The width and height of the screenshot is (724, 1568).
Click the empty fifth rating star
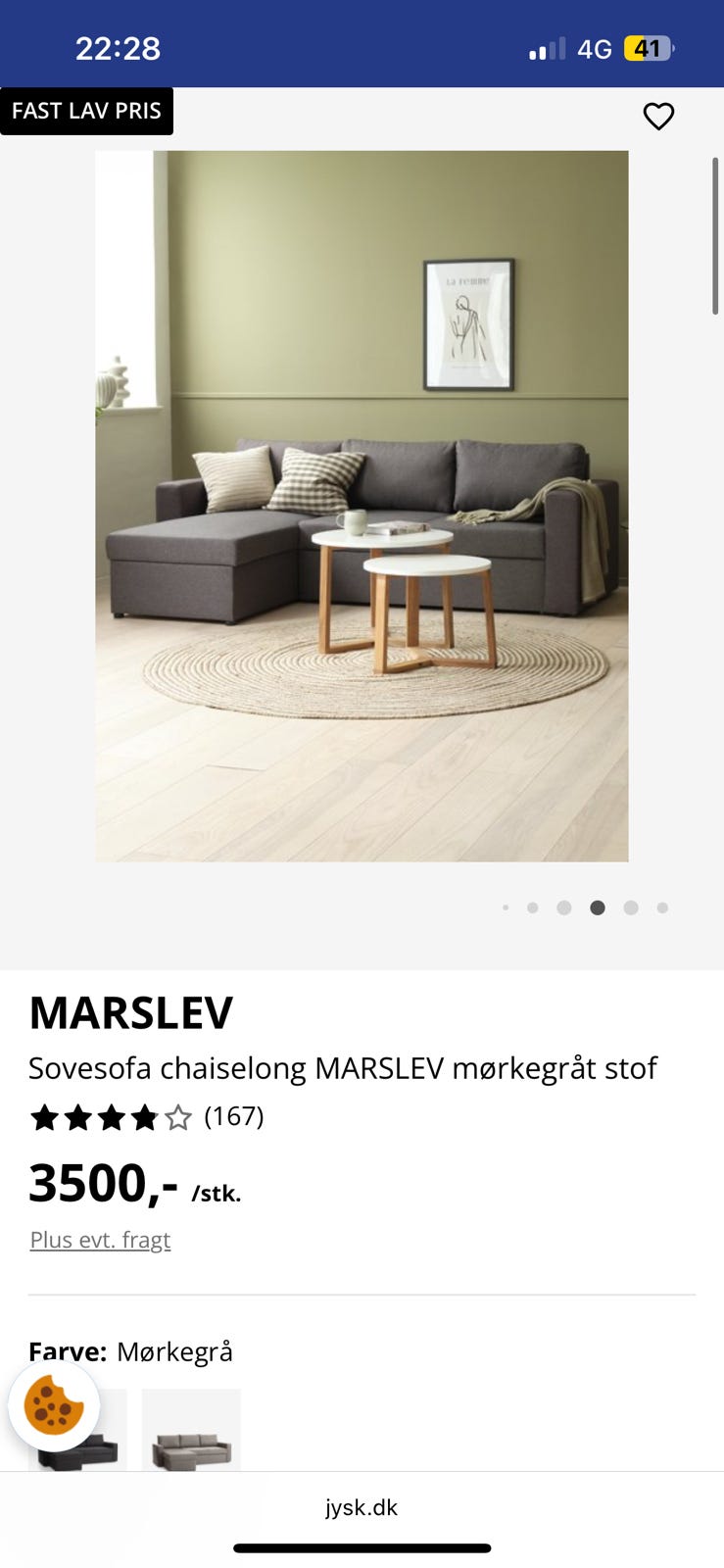177,1116
